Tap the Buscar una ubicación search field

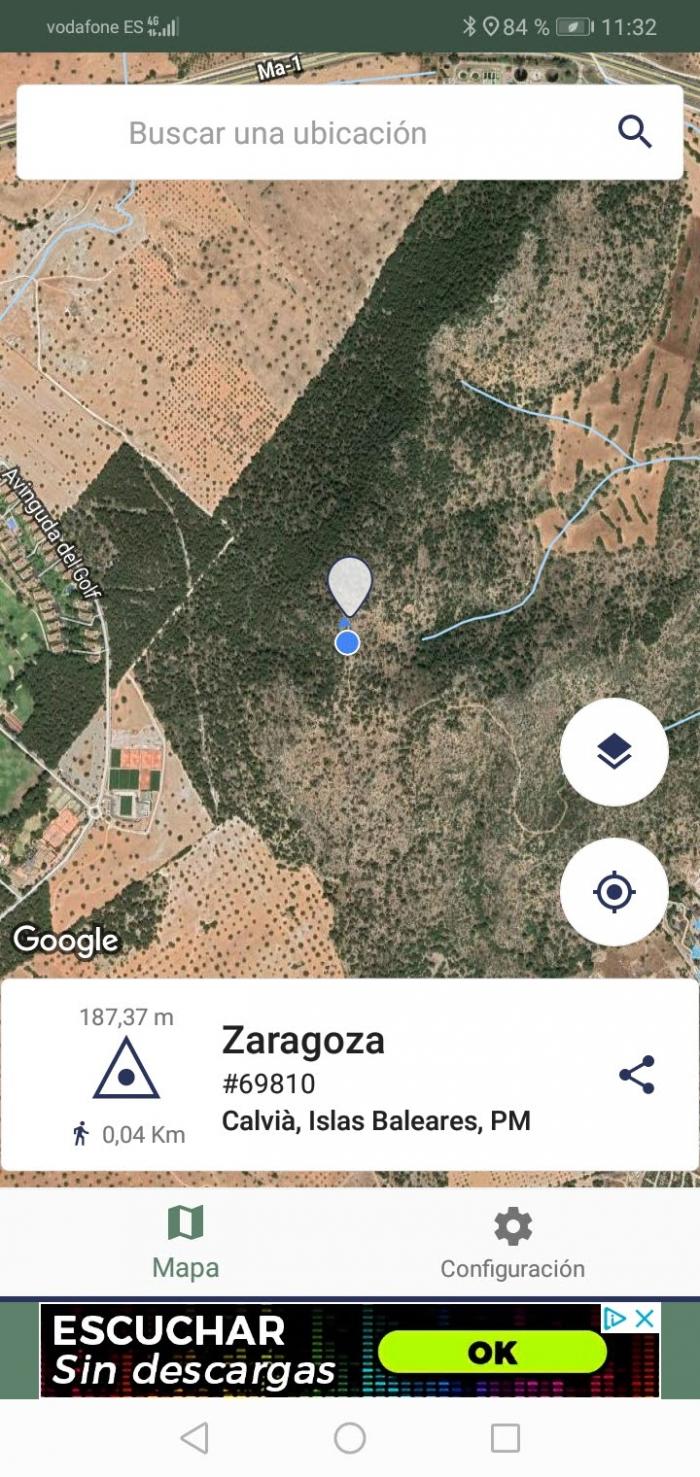(350, 132)
